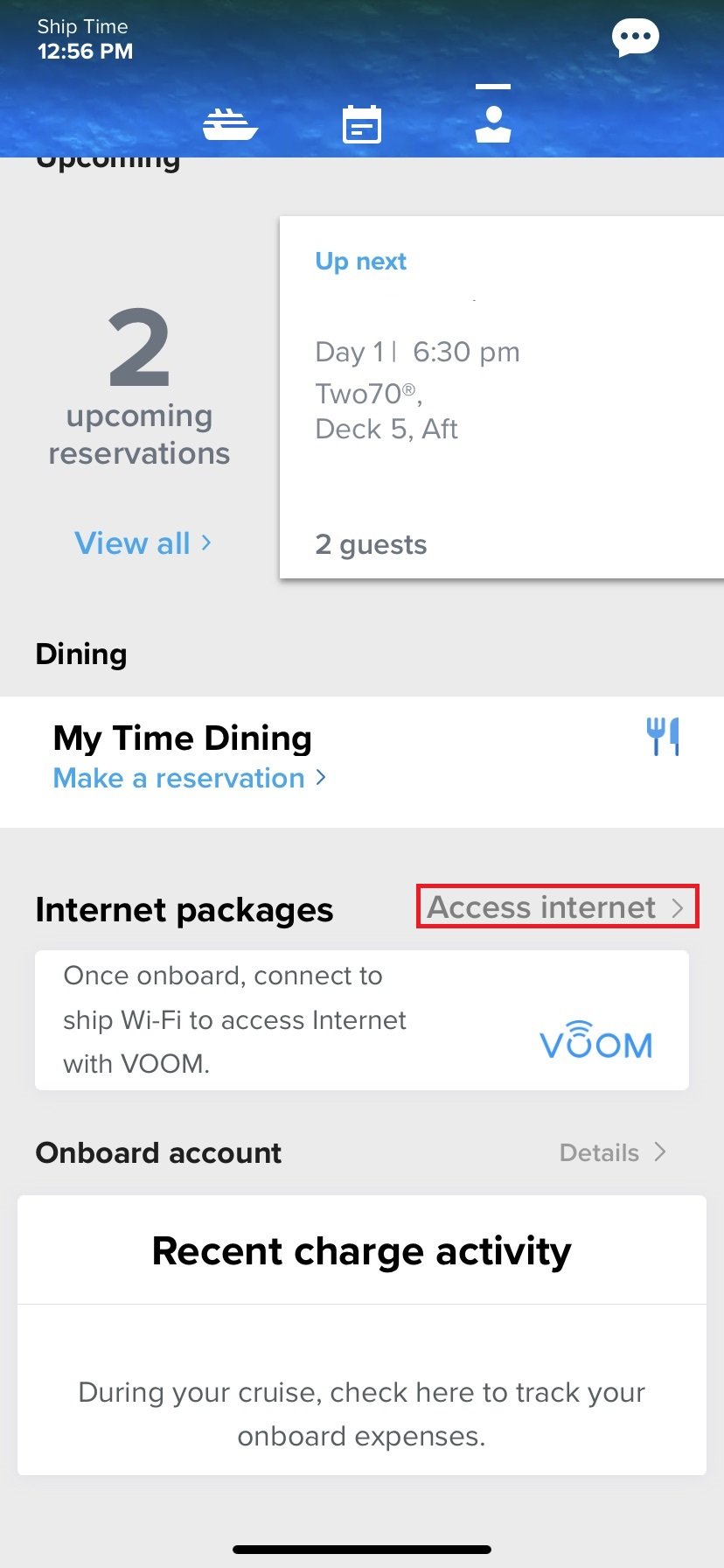Open the VOOM internet package card
This screenshot has width=724, height=1568.
[x=362, y=1020]
